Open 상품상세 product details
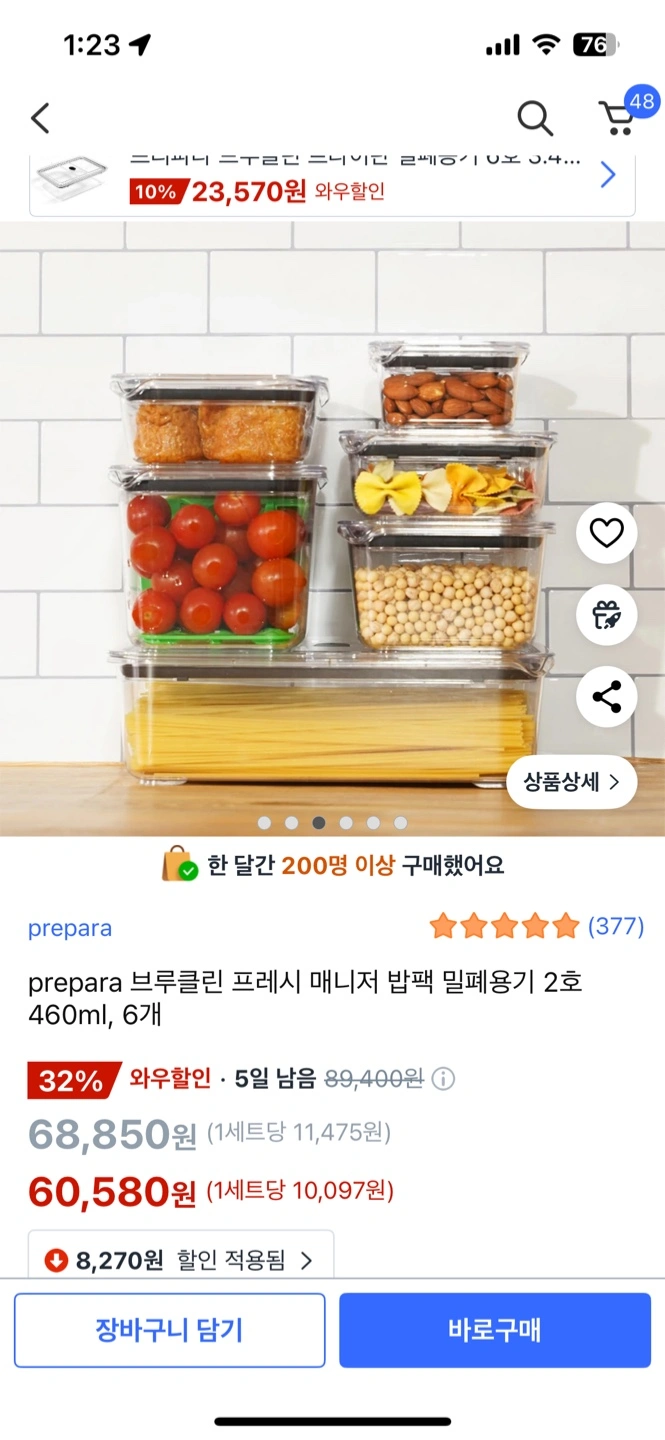Image resolution: width=665 pixels, height=1440 pixels. (x=572, y=782)
